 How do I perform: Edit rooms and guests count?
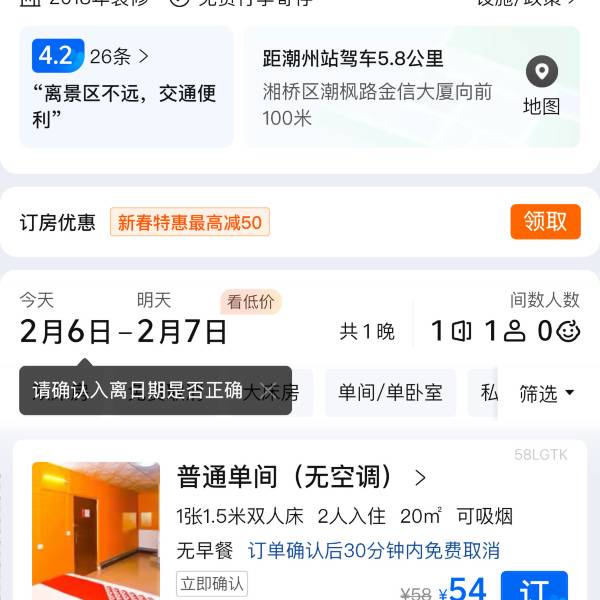click(x=504, y=331)
